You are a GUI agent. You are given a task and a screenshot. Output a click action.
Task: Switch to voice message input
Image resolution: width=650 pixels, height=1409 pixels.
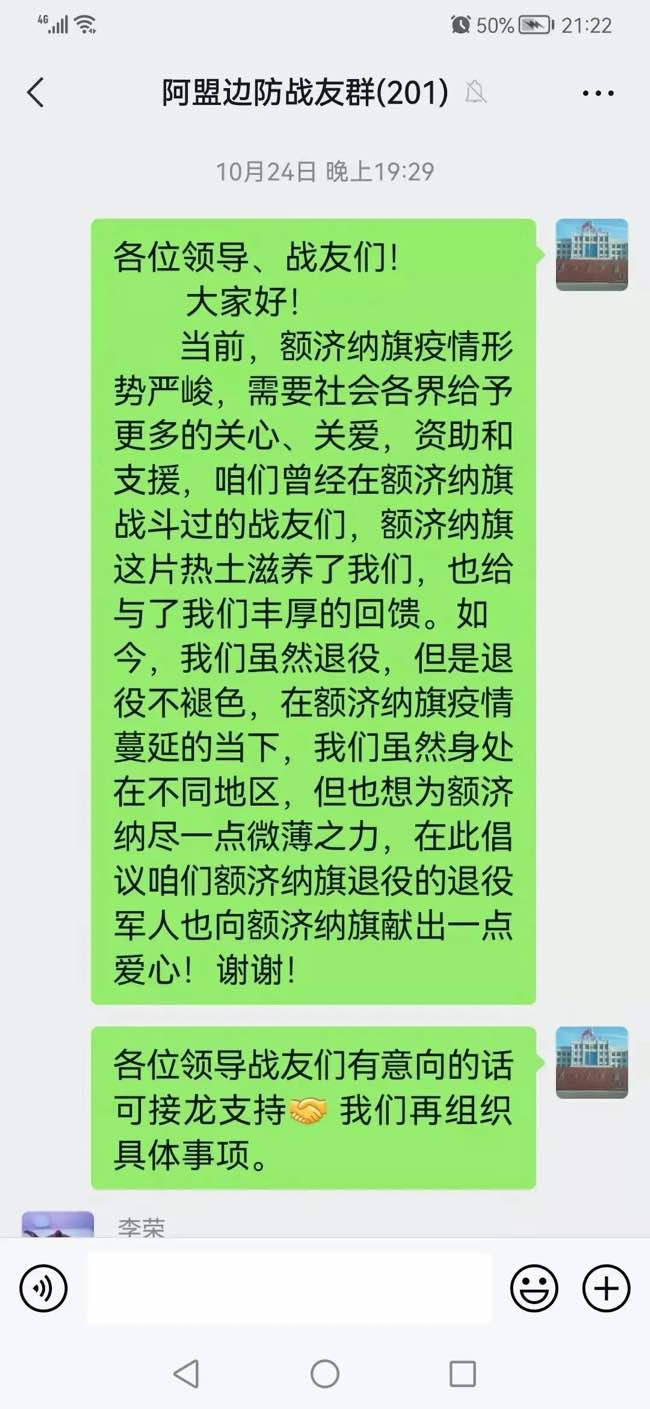44,1288
